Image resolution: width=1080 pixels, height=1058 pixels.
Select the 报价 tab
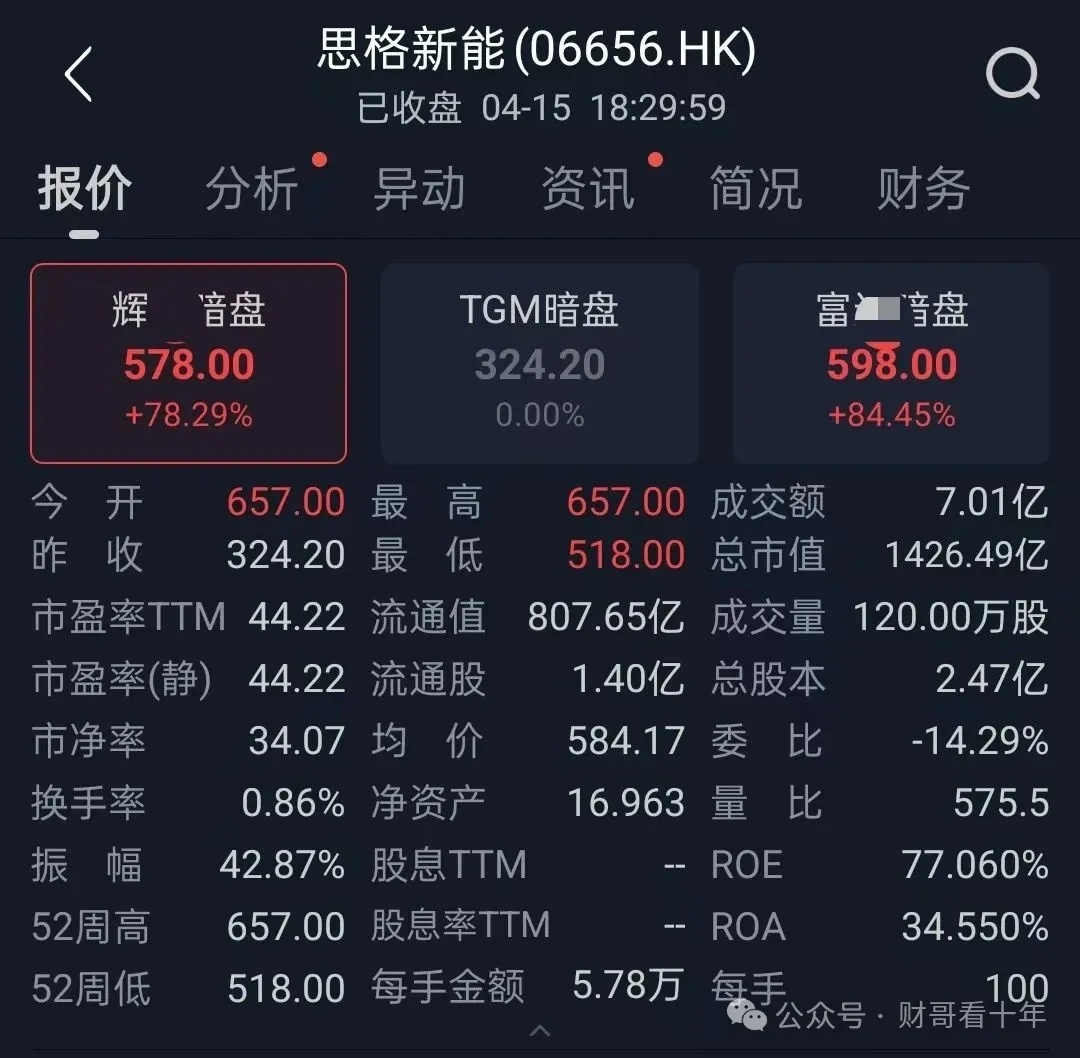85,189
